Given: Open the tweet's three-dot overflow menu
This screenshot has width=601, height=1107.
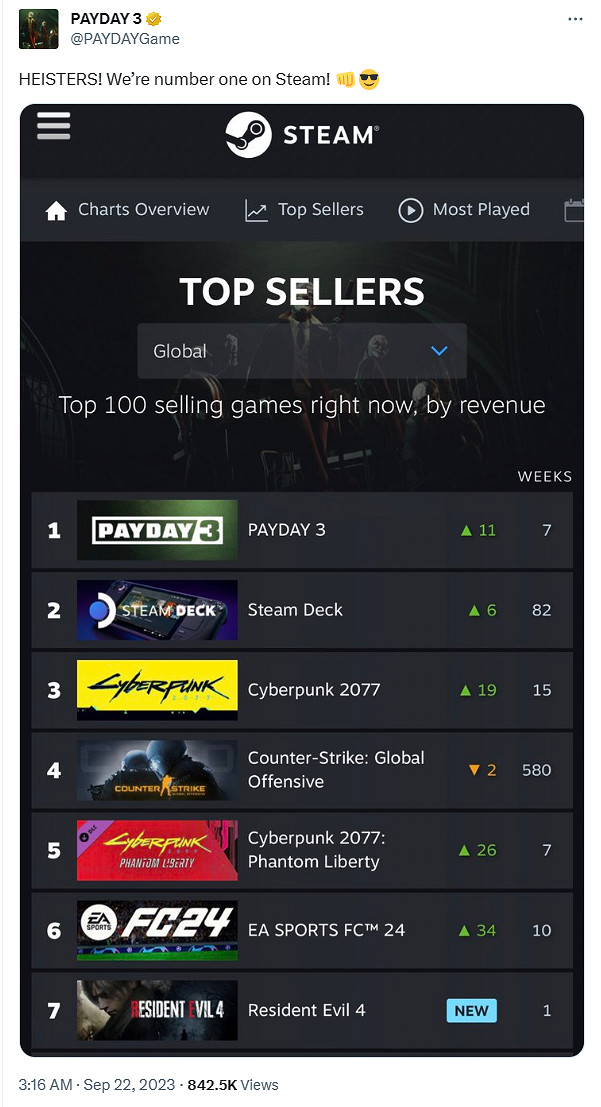Looking at the screenshot, I should click(574, 19).
